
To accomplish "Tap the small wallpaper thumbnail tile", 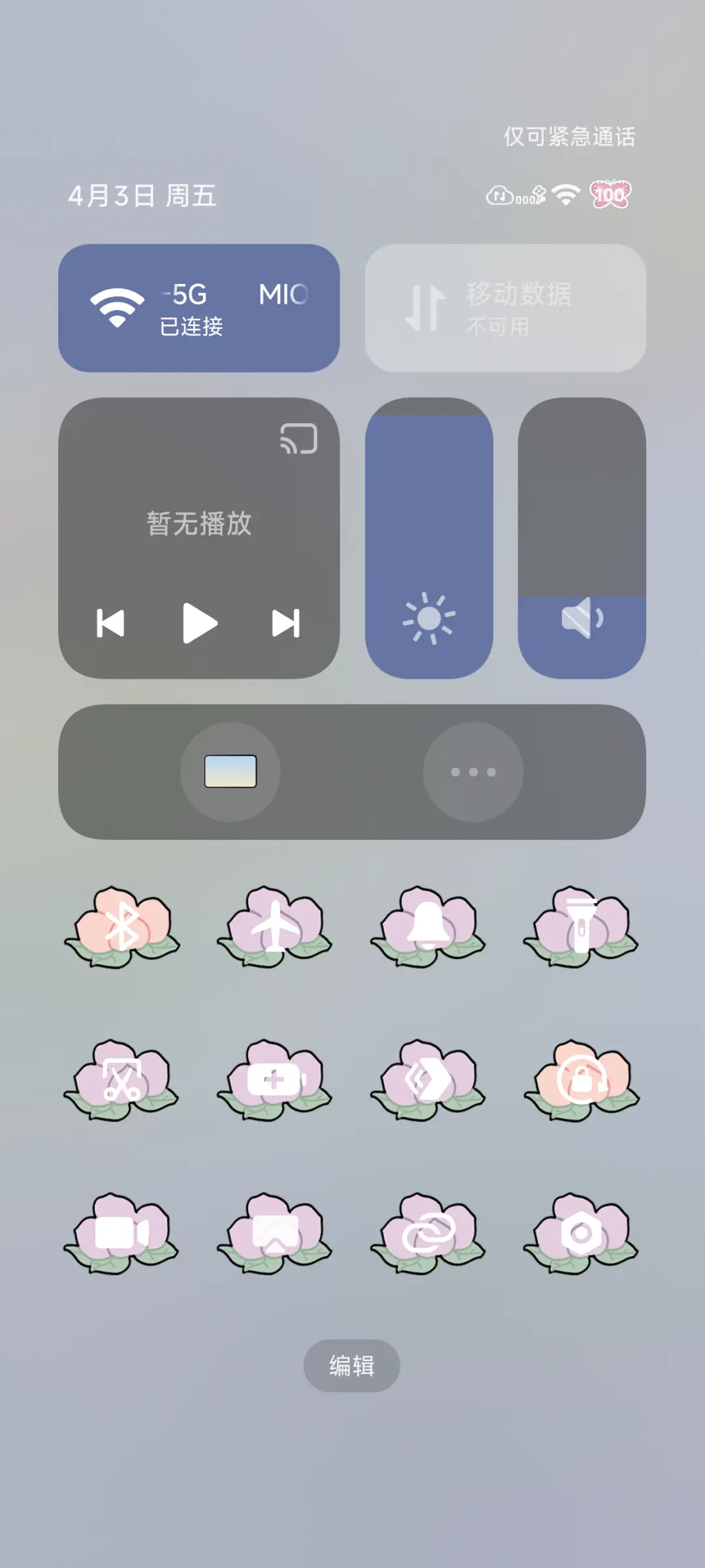I will (x=230, y=772).
